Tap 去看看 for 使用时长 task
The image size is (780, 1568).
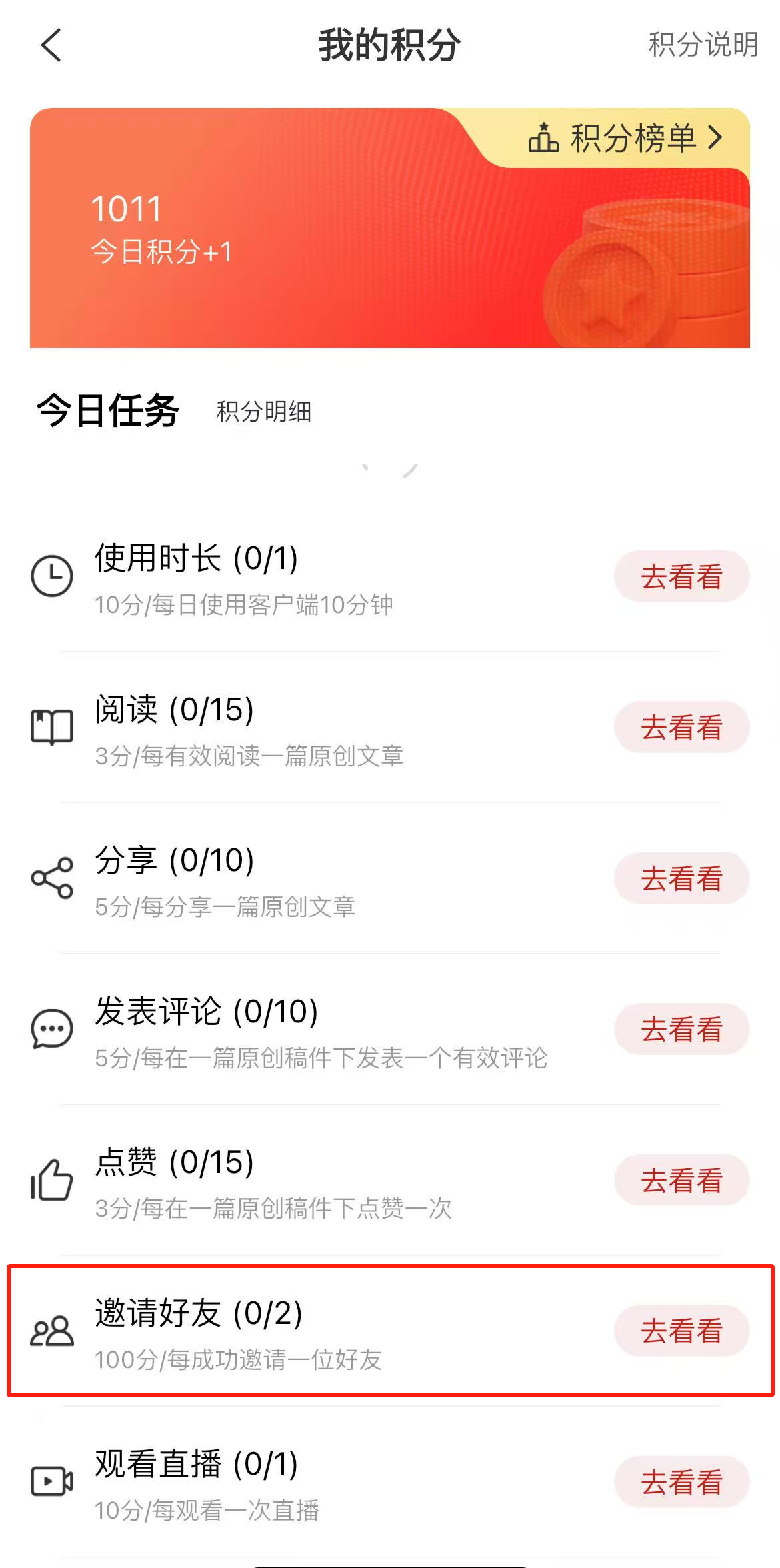681,576
